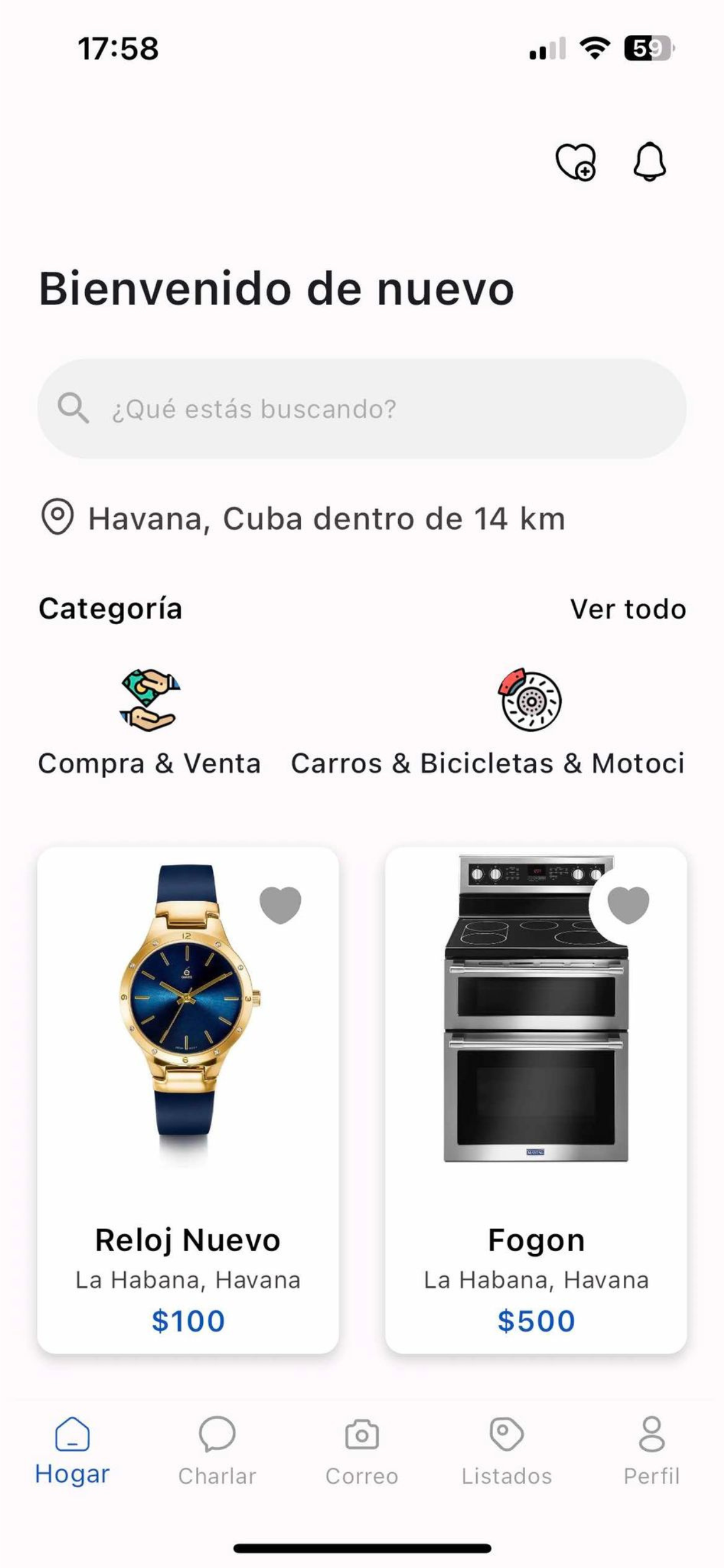Tap Ver todo to see all categories

628,610
